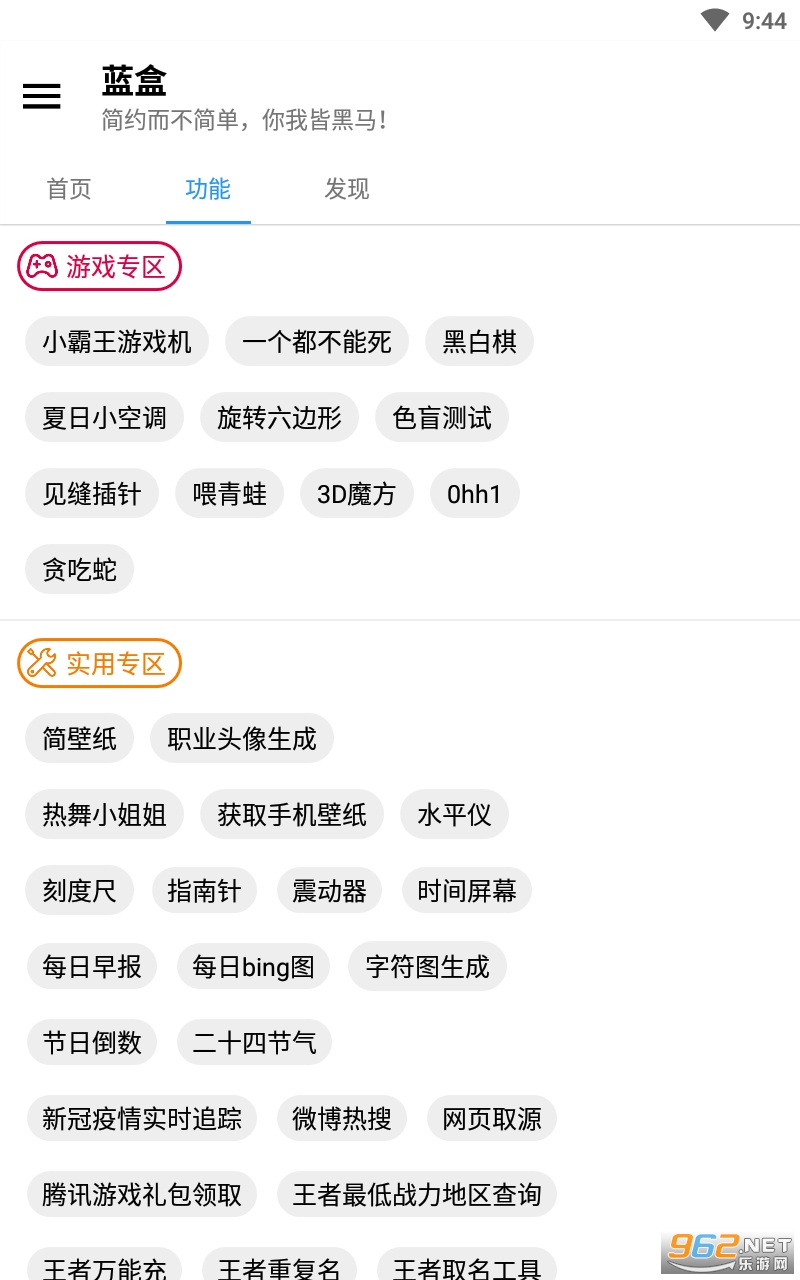
Task: Open 新冠疫情实时追踪 tool
Action: (x=142, y=1119)
